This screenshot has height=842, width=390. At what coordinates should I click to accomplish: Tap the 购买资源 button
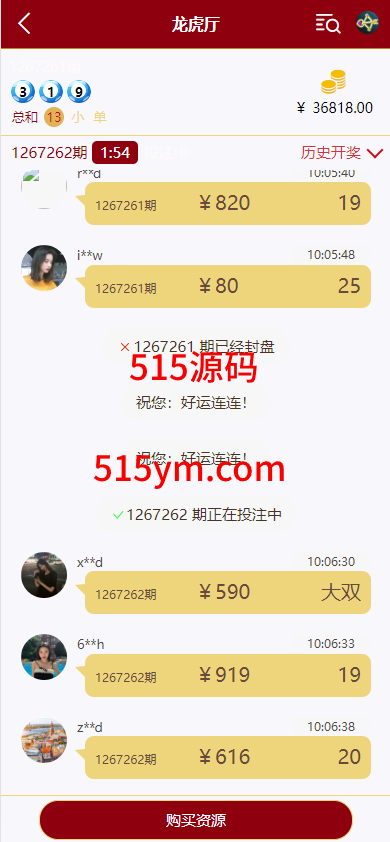click(x=196, y=820)
